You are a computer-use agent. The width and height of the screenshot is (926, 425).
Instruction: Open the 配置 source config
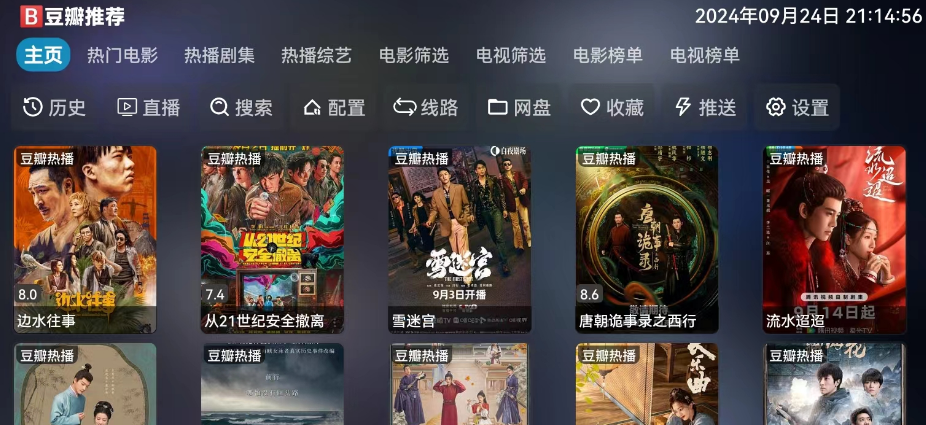[x=334, y=107]
